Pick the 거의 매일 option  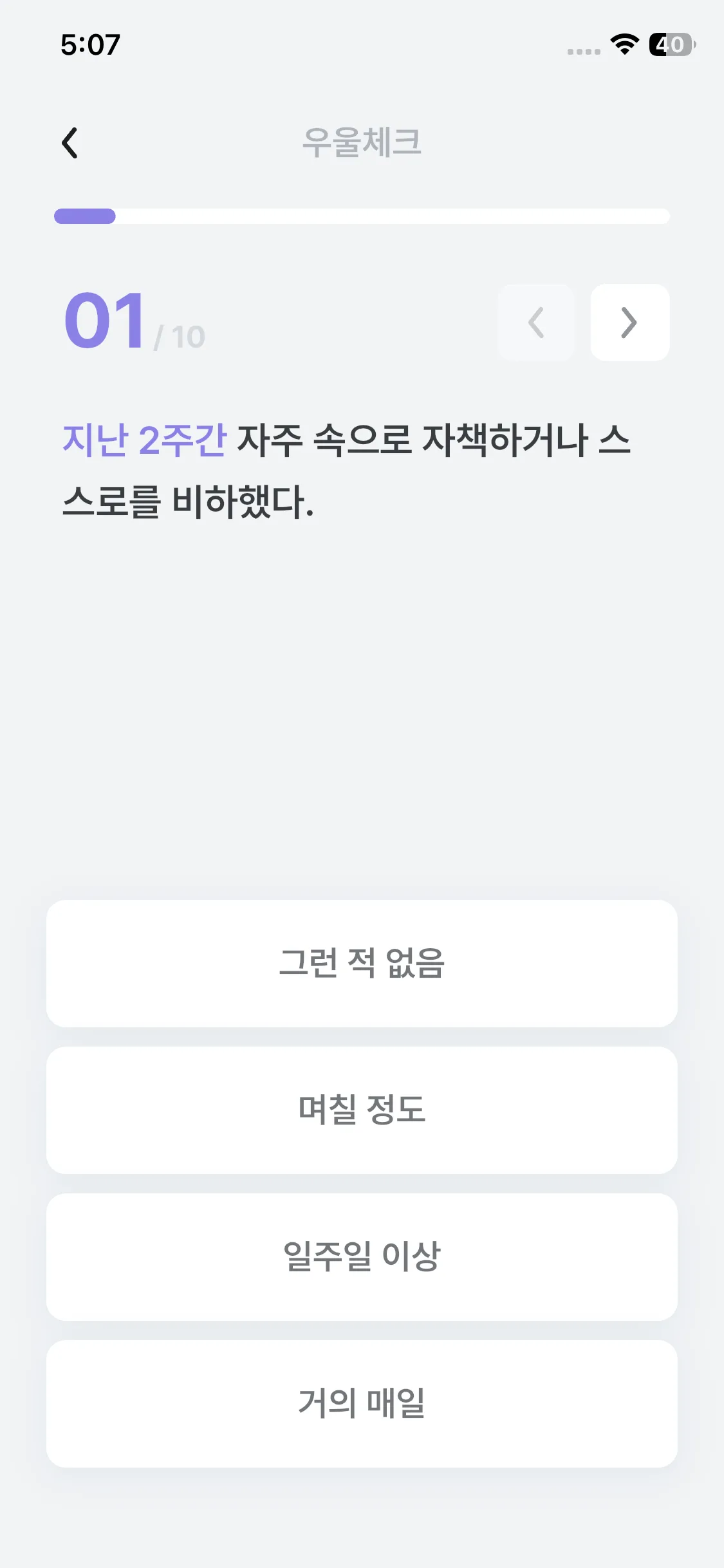(x=362, y=1404)
